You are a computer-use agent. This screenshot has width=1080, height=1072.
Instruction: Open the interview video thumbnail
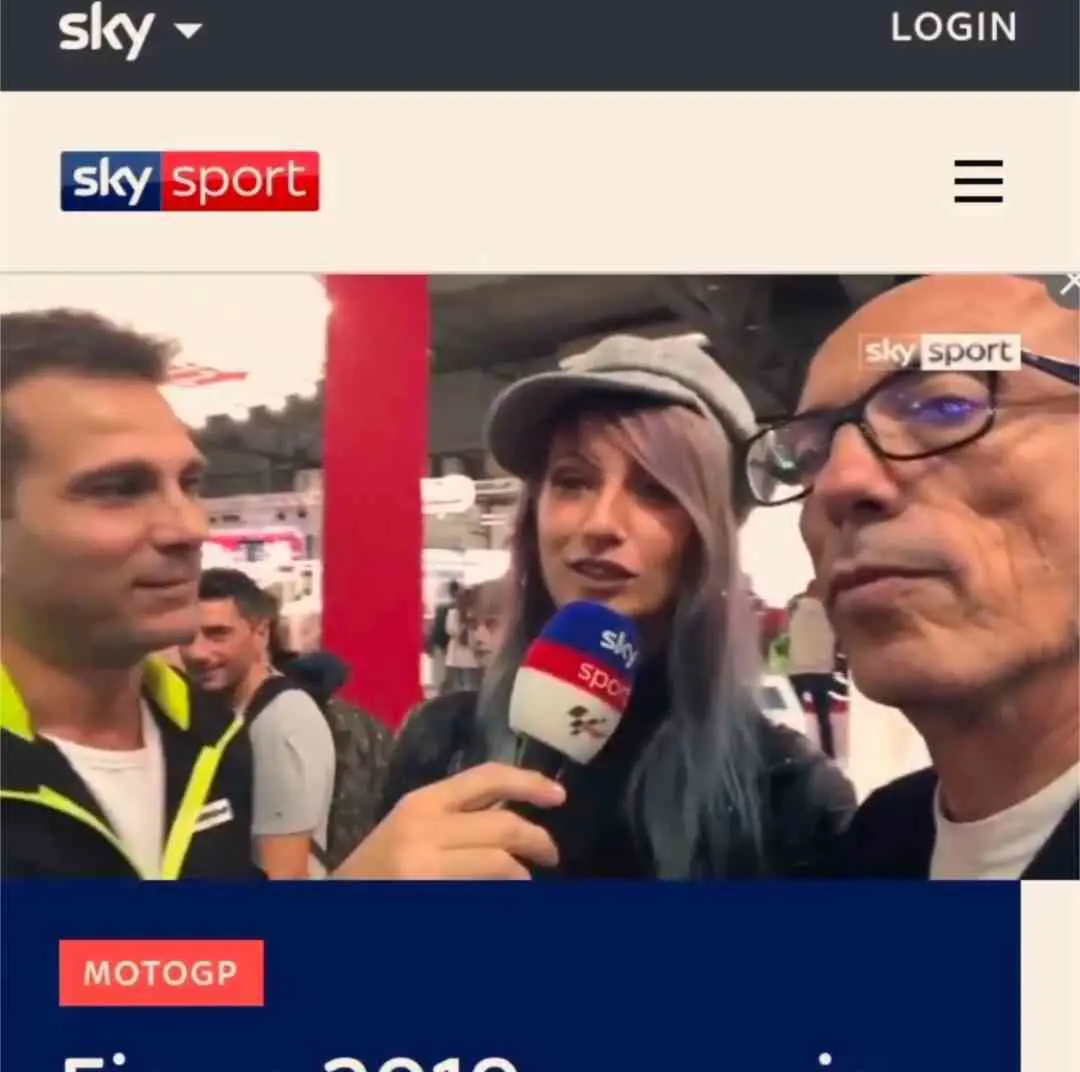pos(540,576)
